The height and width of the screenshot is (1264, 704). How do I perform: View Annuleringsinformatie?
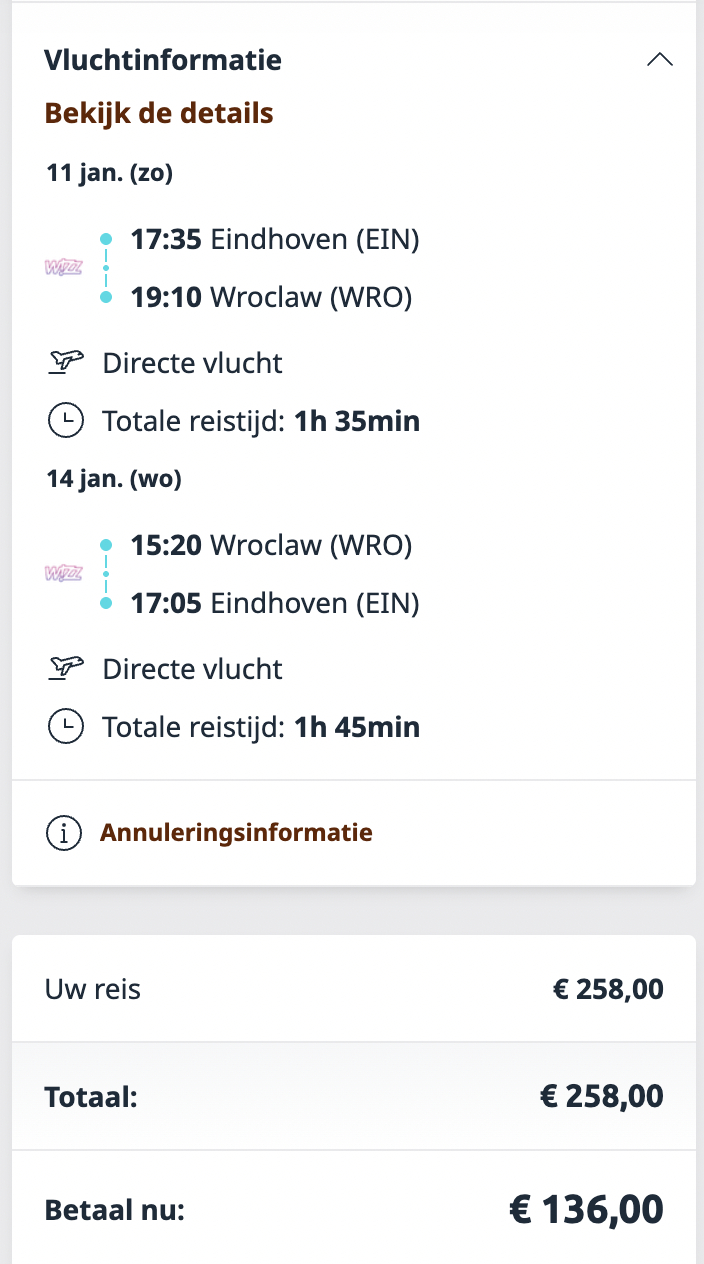pyautogui.click(x=236, y=832)
